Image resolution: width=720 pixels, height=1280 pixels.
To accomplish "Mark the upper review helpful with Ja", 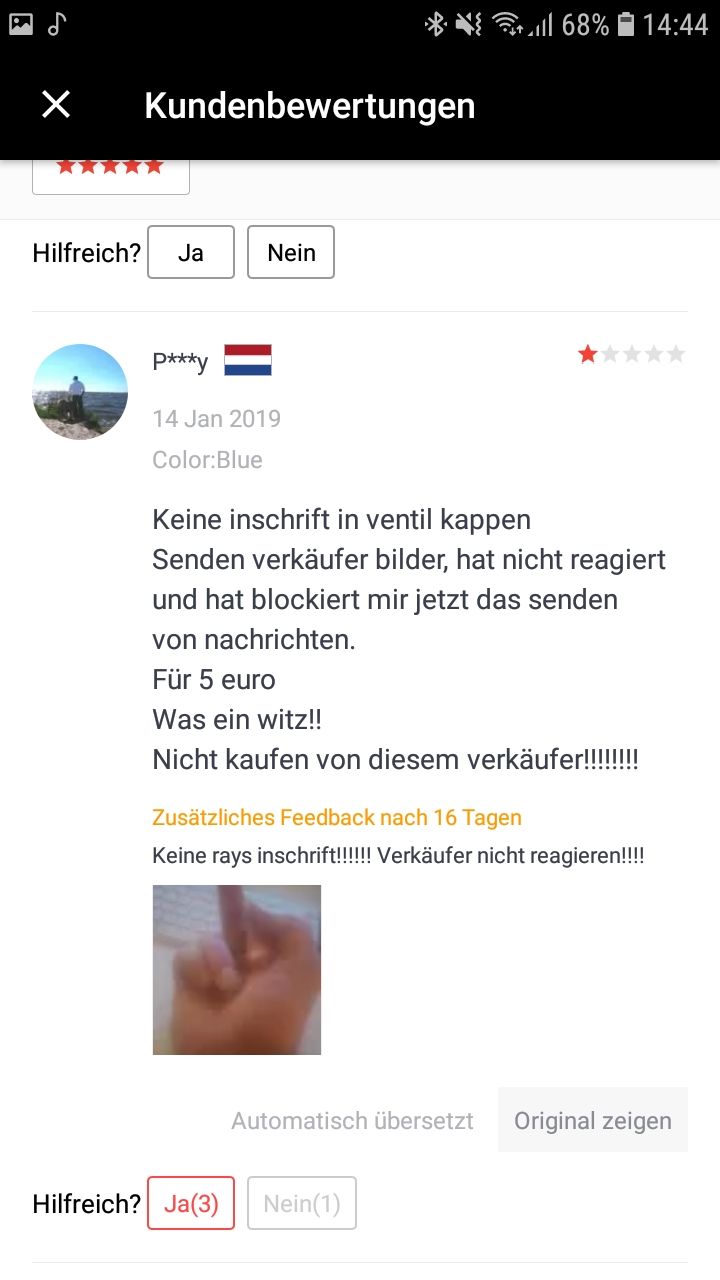I will coord(191,252).
